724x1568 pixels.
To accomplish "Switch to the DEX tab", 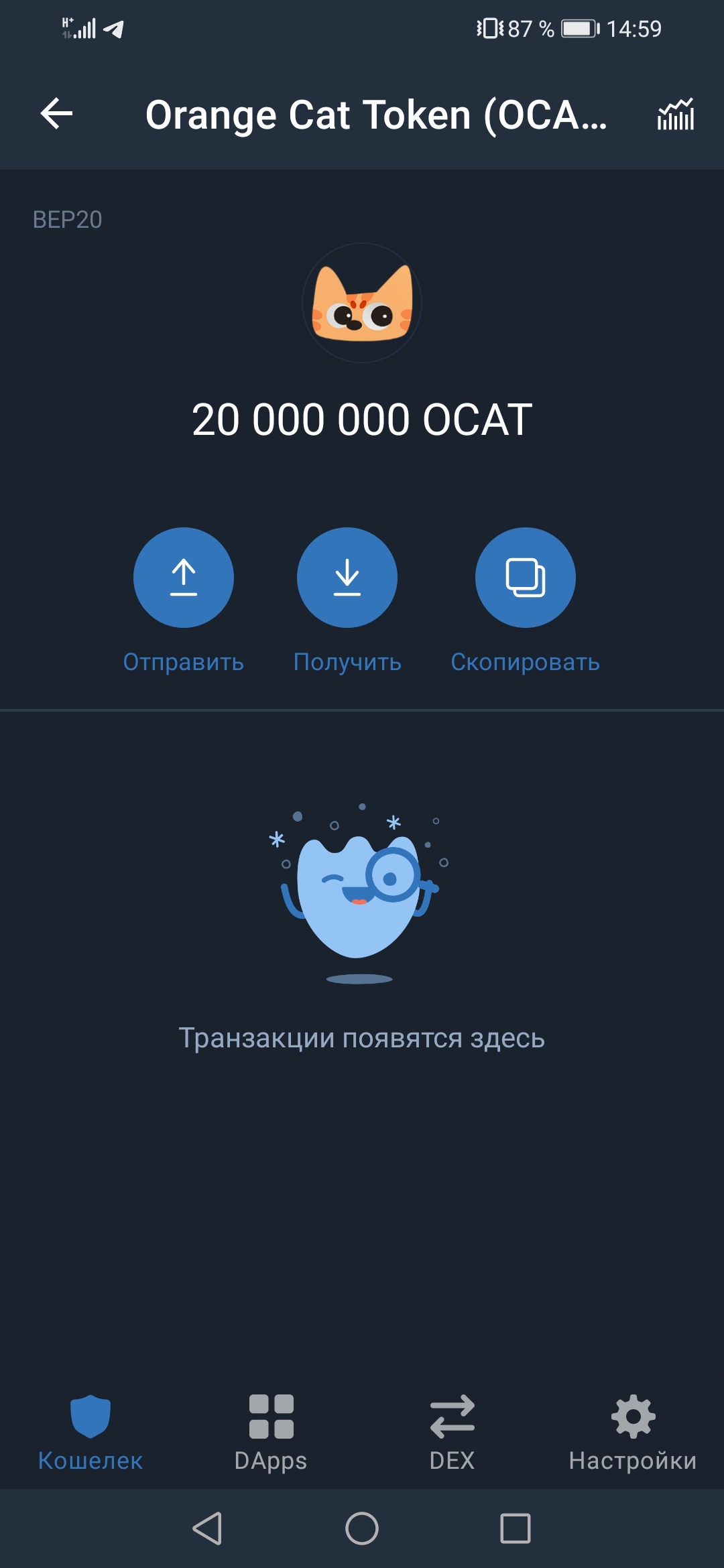I will [452, 1431].
